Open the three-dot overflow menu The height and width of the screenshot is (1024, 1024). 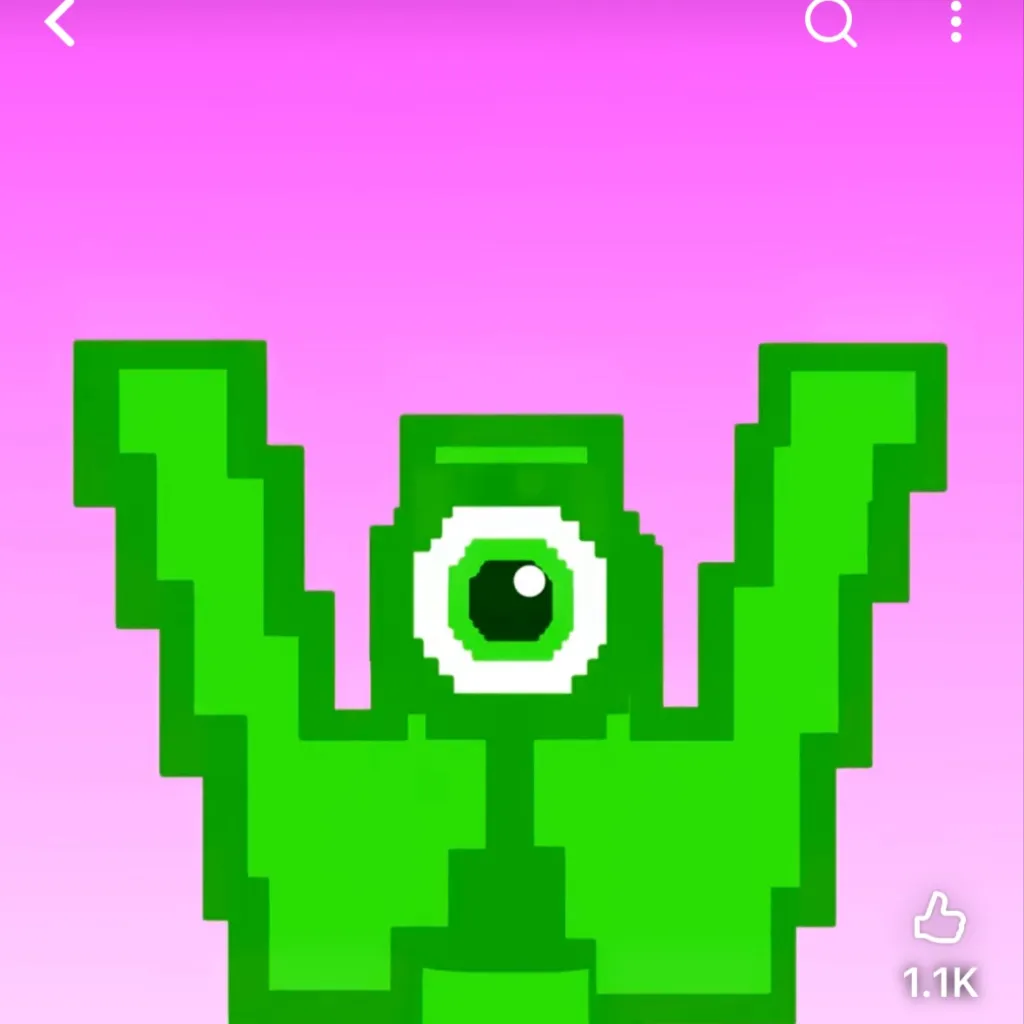(x=956, y=22)
